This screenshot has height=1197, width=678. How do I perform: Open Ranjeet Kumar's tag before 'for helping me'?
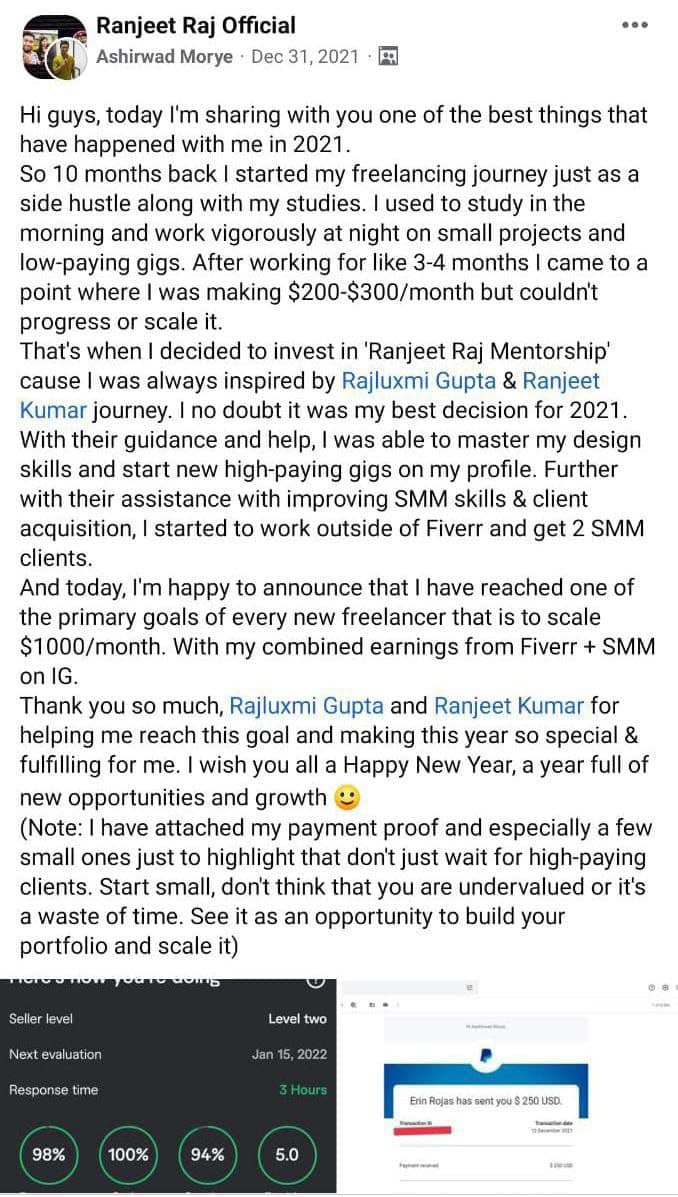(509, 706)
